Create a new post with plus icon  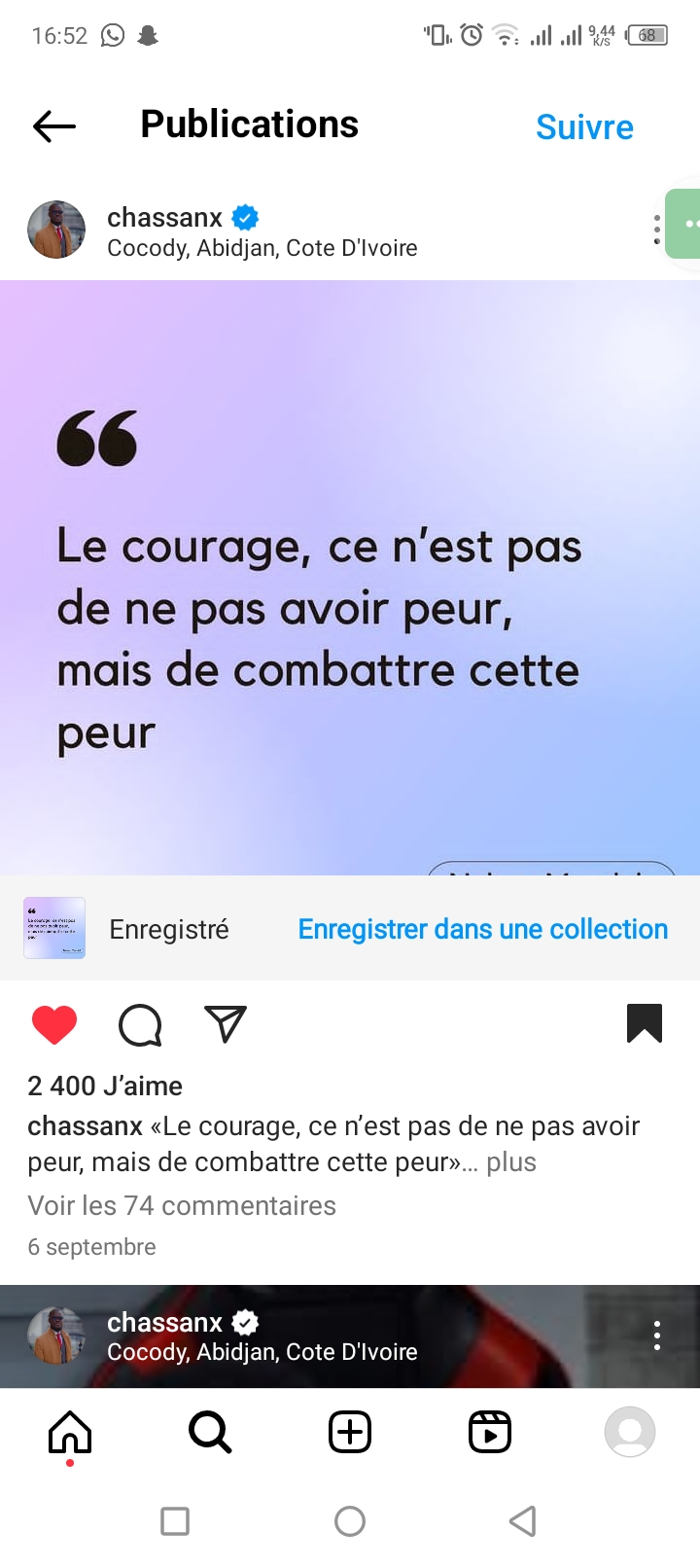[350, 1432]
